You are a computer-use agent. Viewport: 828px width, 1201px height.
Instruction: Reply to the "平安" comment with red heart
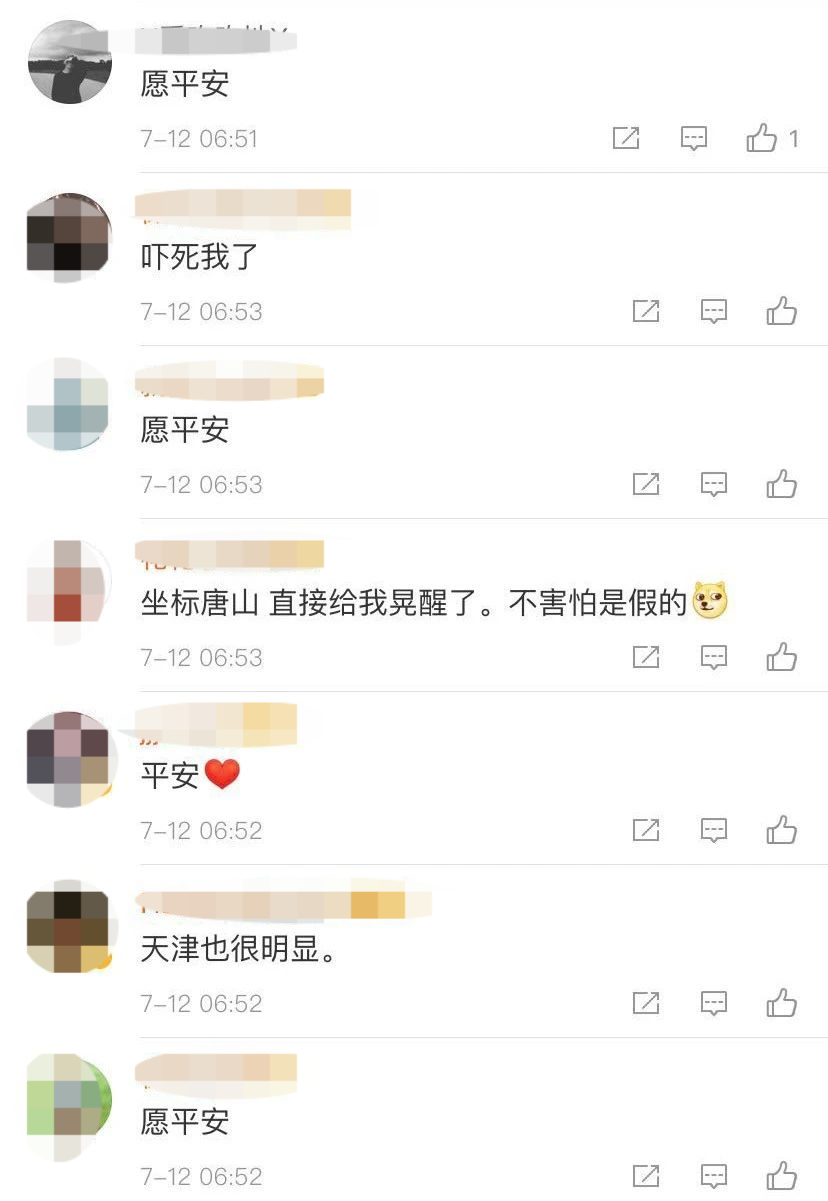[x=713, y=831]
